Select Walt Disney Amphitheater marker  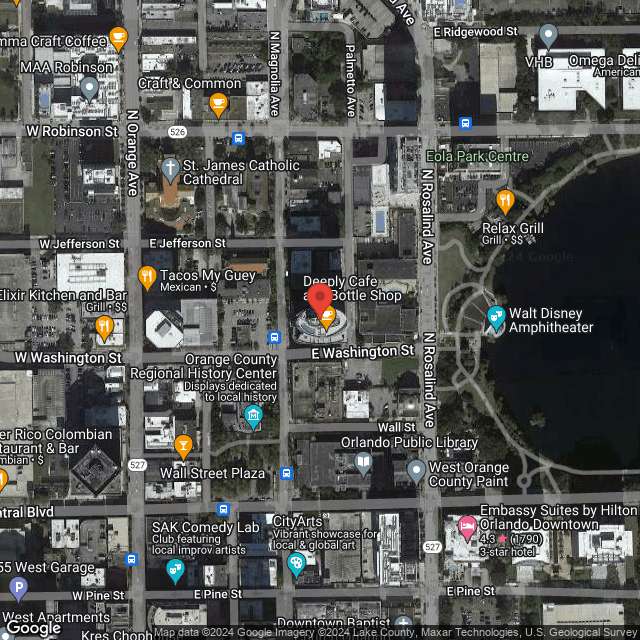[495, 319]
